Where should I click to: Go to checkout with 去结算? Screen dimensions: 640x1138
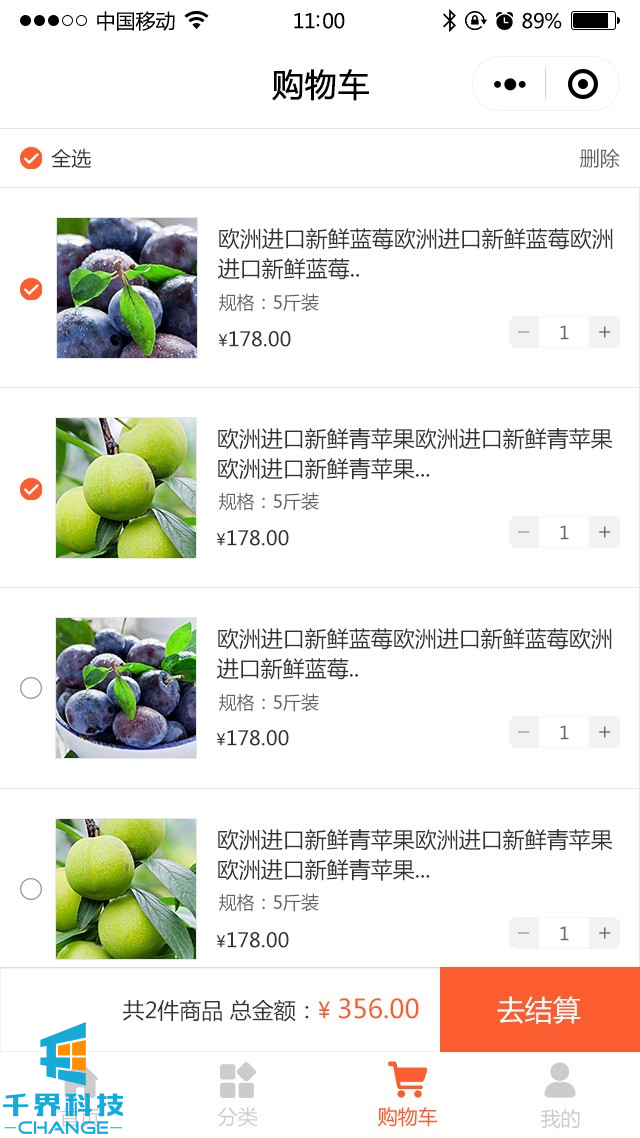(539, 1010)
